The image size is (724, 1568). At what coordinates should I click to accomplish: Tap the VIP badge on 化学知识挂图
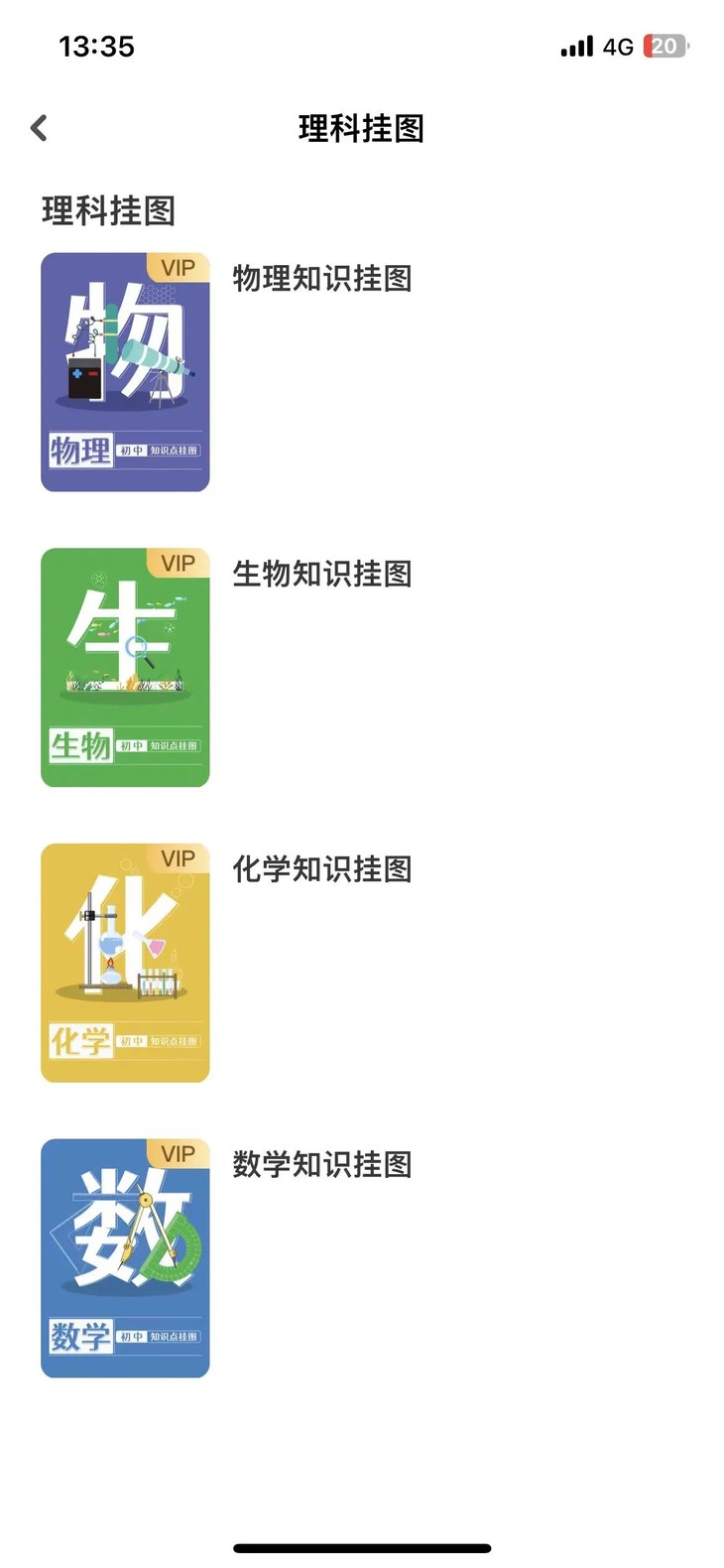pyautogui.click(x=177, y=857)
